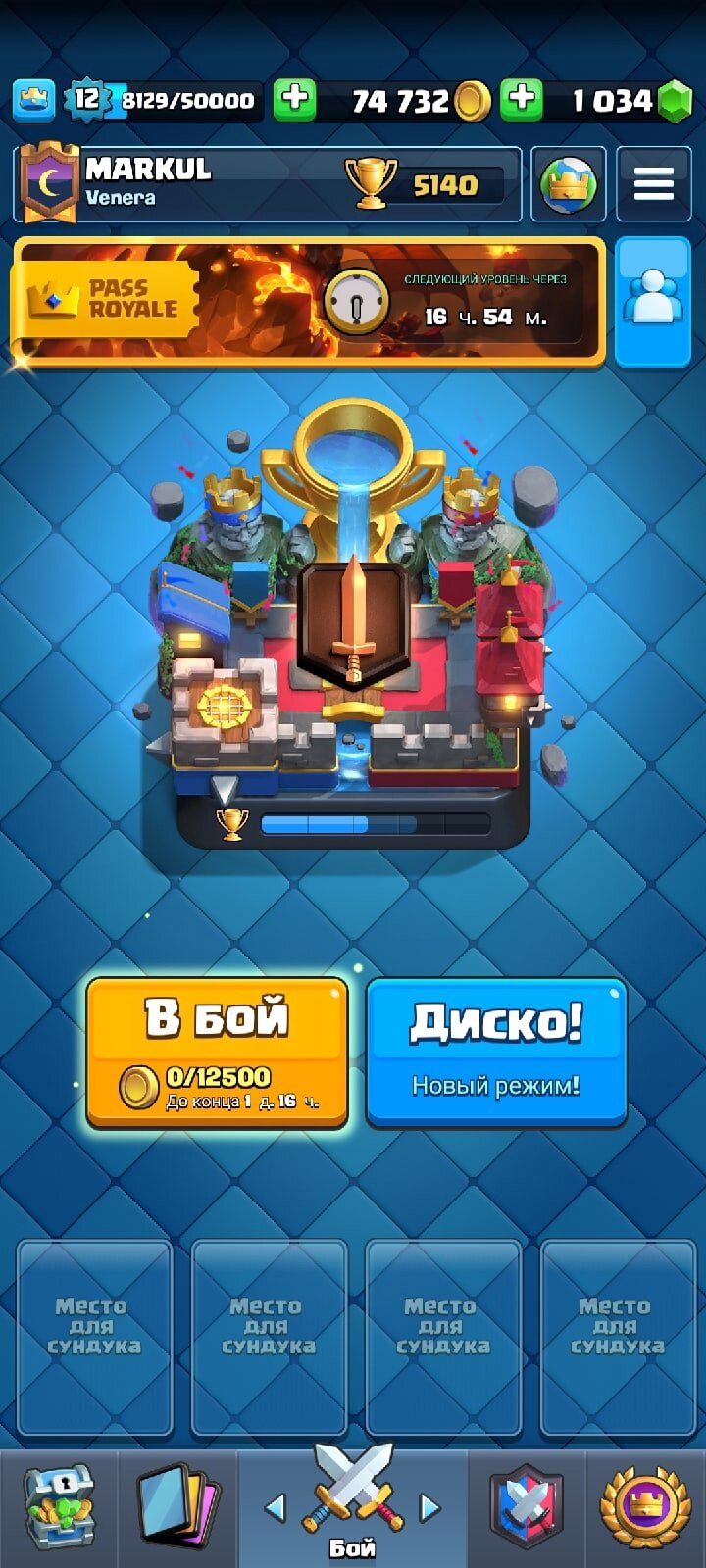The height and width of the screenshot is (1568, 706).
Task: Open the King level 12 experience badge
Action: click(x=86, y=99)
